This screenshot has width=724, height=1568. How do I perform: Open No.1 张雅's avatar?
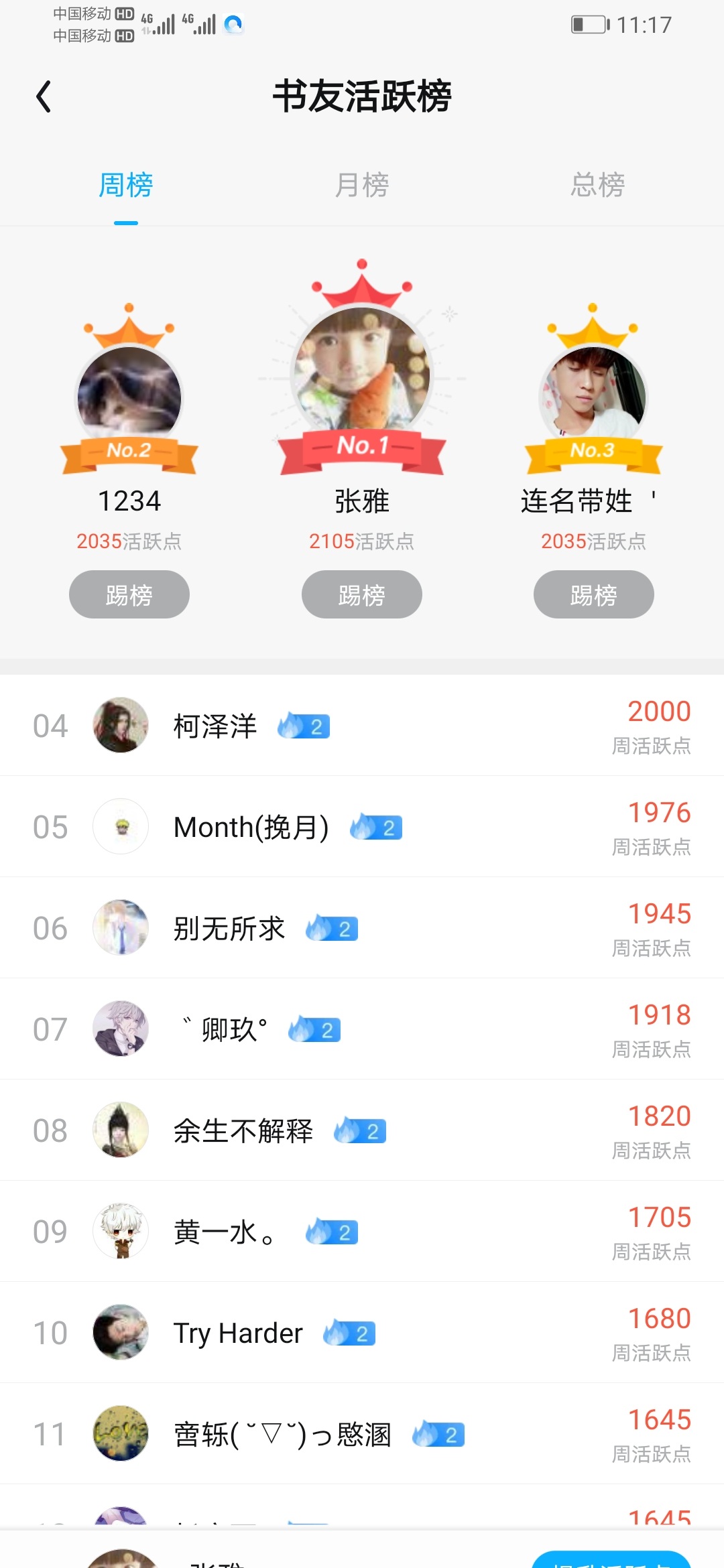(362, 369)
